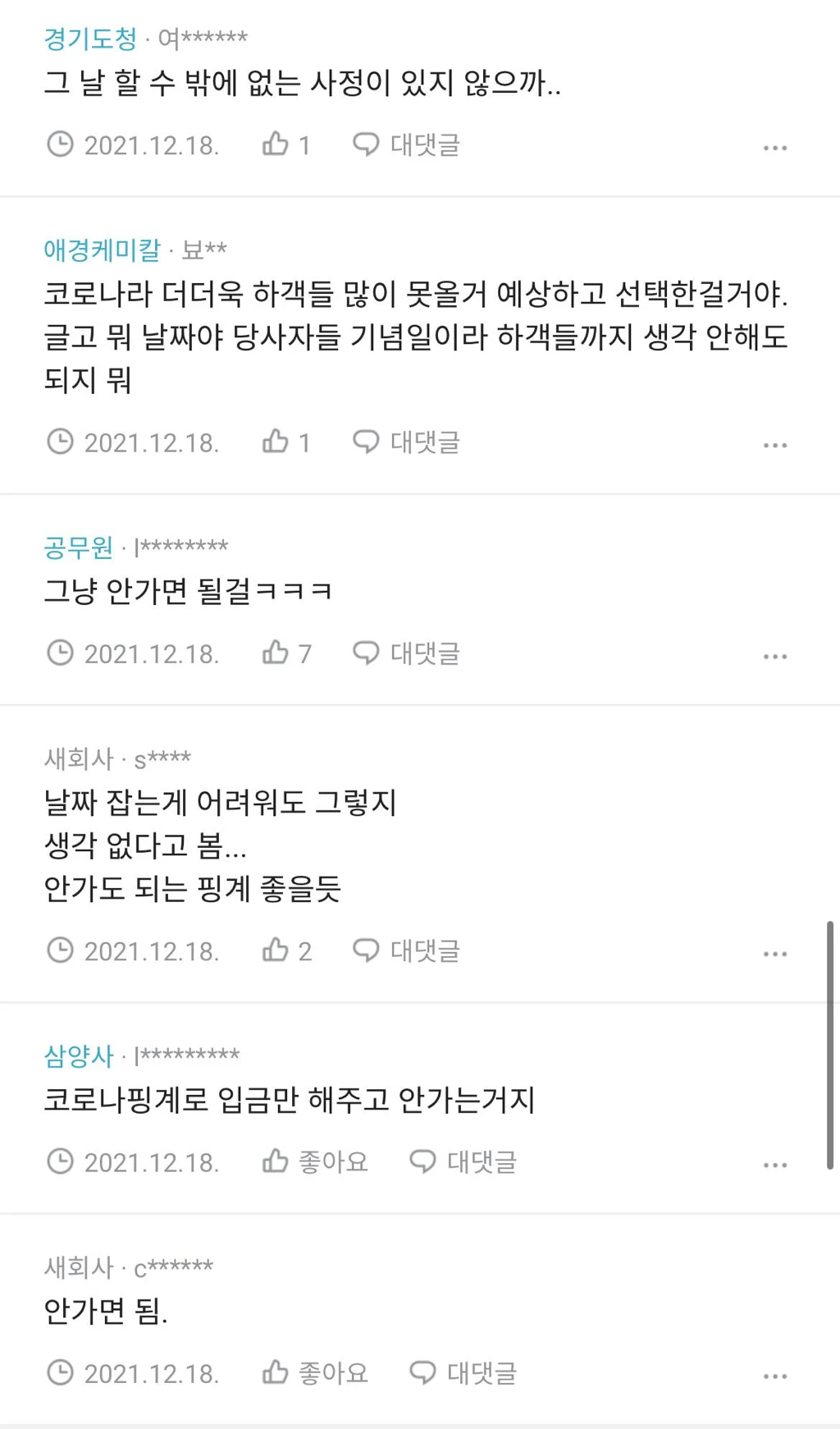This screenshot has width=840, height=1429.
Task: Open 삼양사 company link
Action: point(79,1056)
